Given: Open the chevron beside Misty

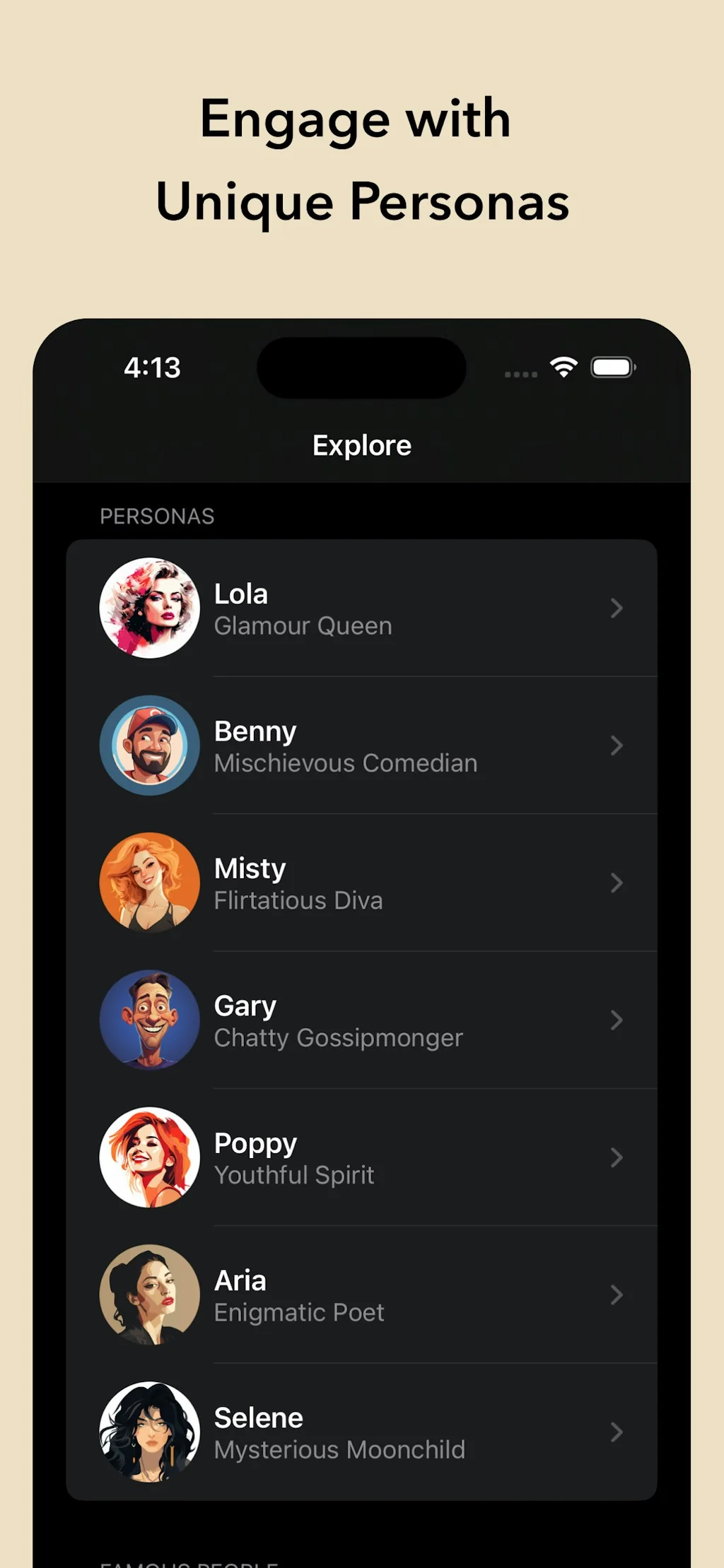Looking at the screenshot, I should click(x=616, y=882).
